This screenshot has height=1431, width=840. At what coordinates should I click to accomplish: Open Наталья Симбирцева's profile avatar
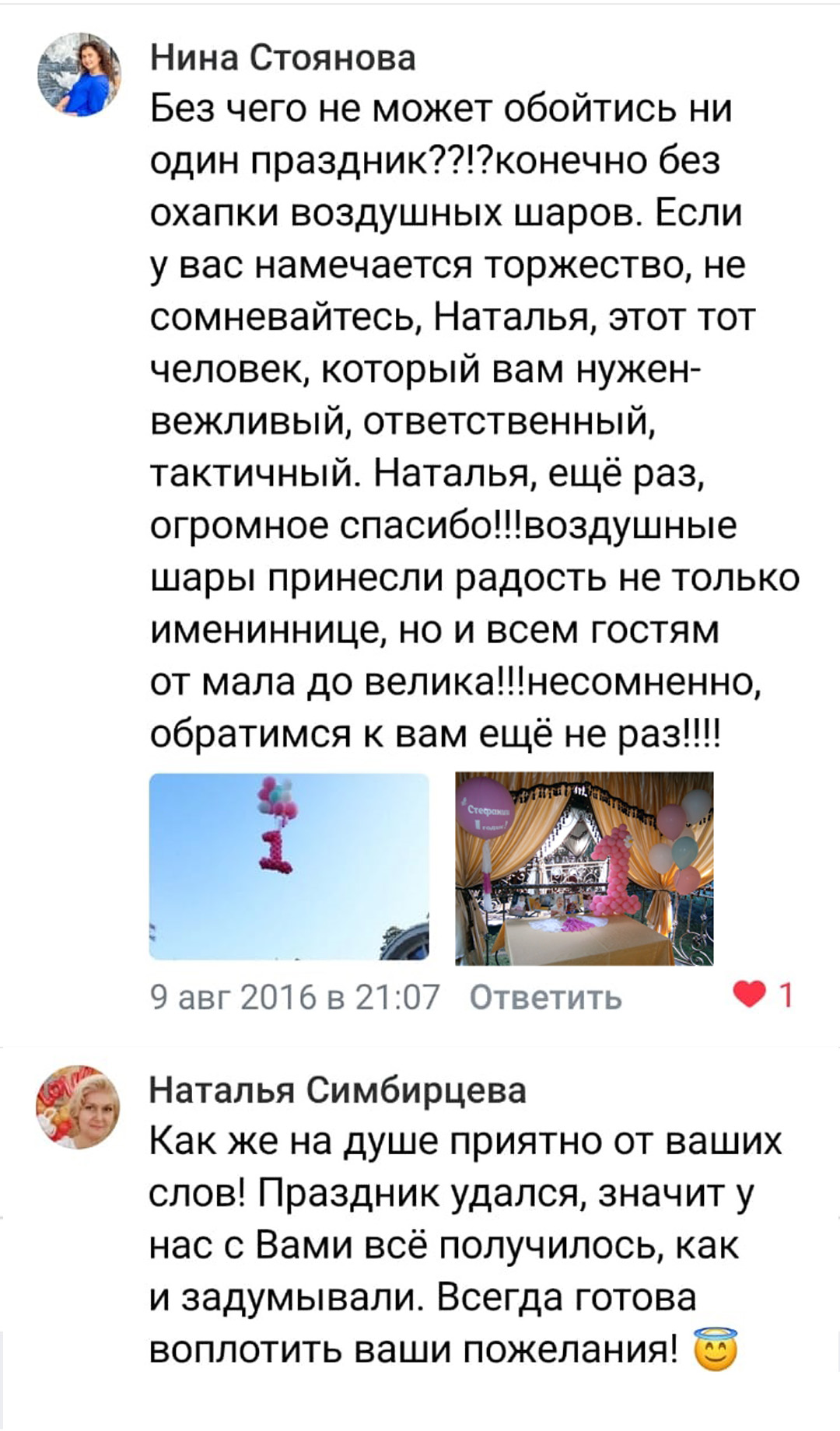[x=78, y=1107]
